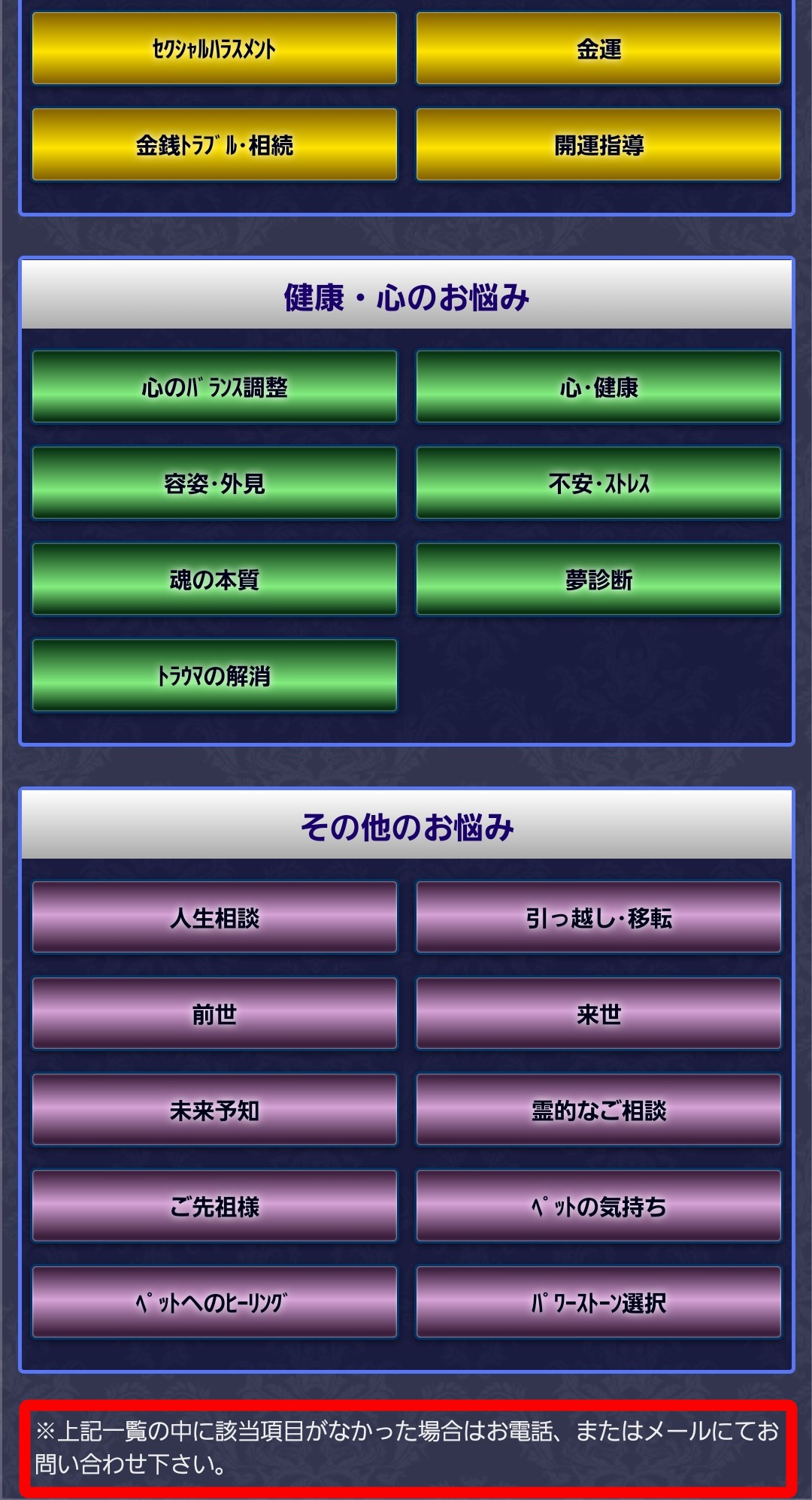Open the 前世 category
This screenshot has height=1500, width=812.
click(x=214, y=1014)
